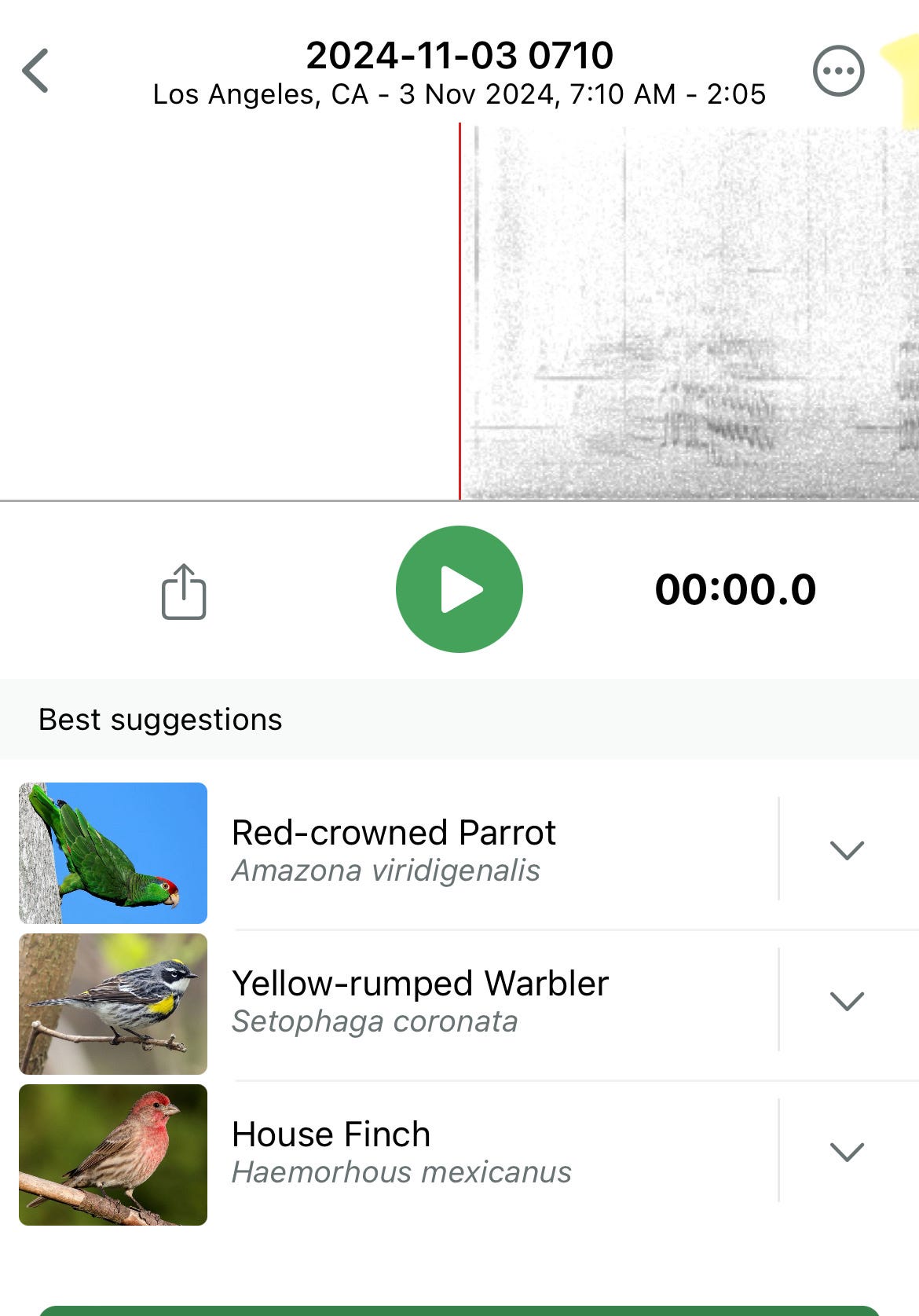
Task: Open the House Finch suggestion
Action: click(x=401, y=1153)
